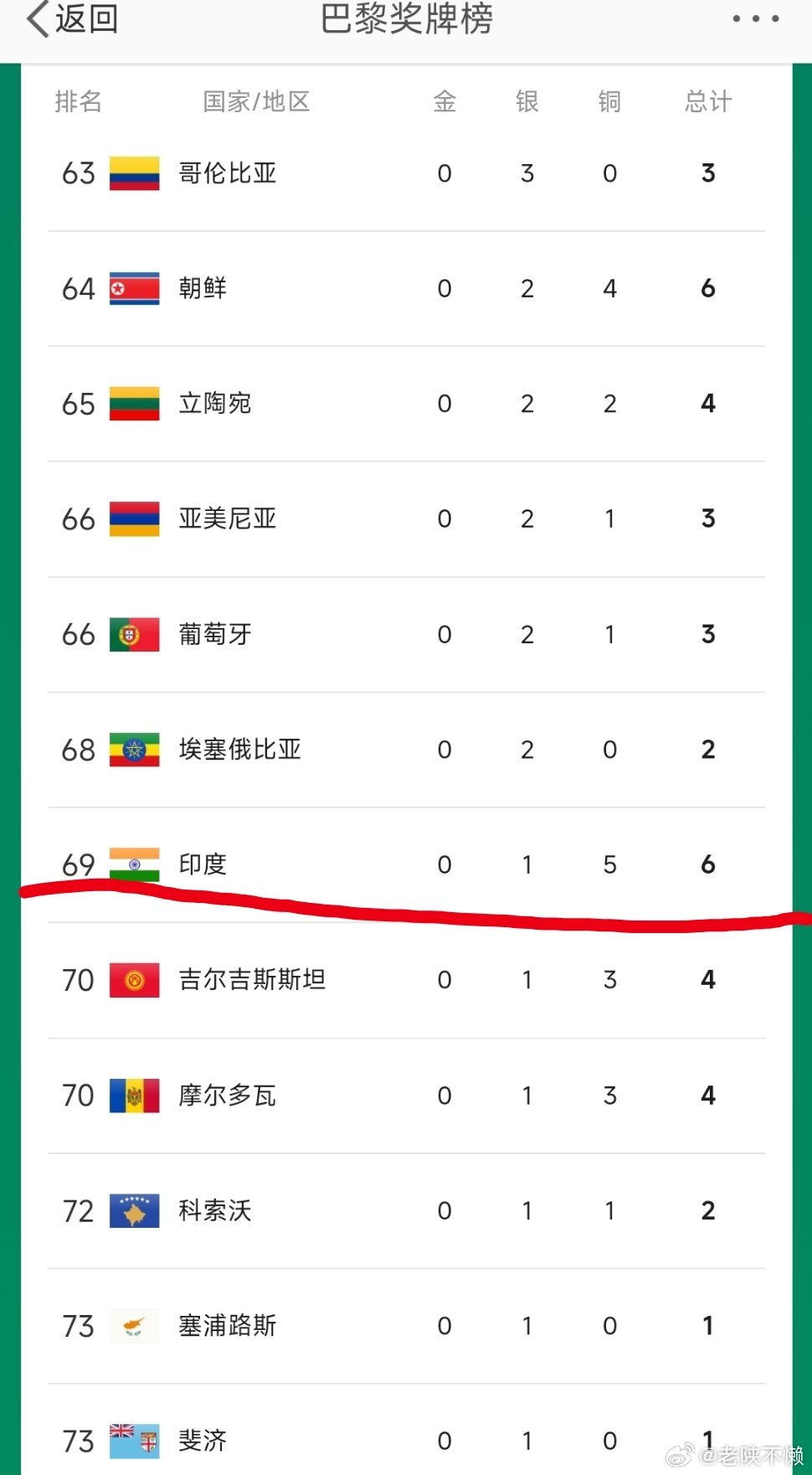The image size is (812, 1475).
Task: Click the Ethiopia flag icon
Action: (x=134, y=750)
